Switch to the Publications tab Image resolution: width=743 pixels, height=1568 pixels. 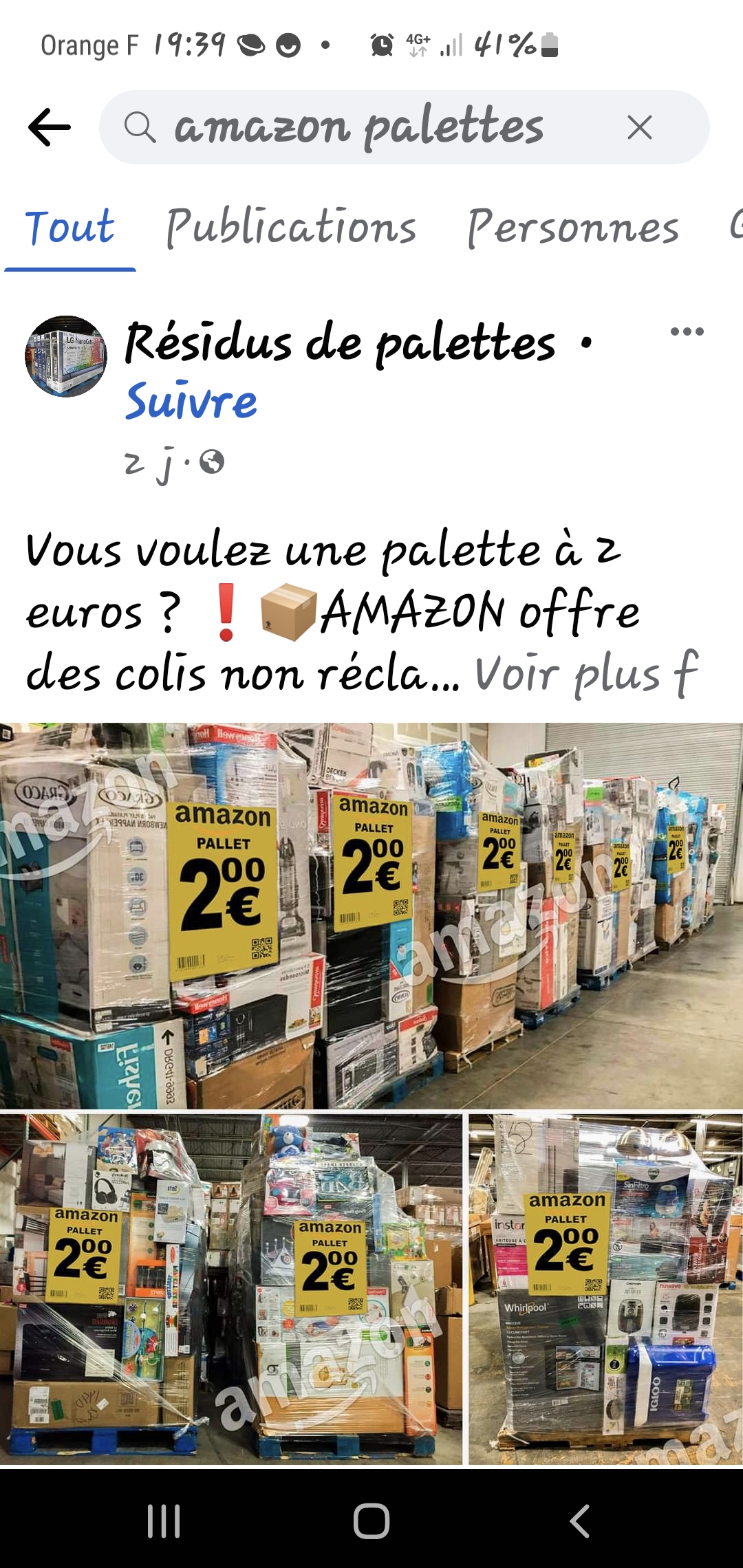coord(291,228)
